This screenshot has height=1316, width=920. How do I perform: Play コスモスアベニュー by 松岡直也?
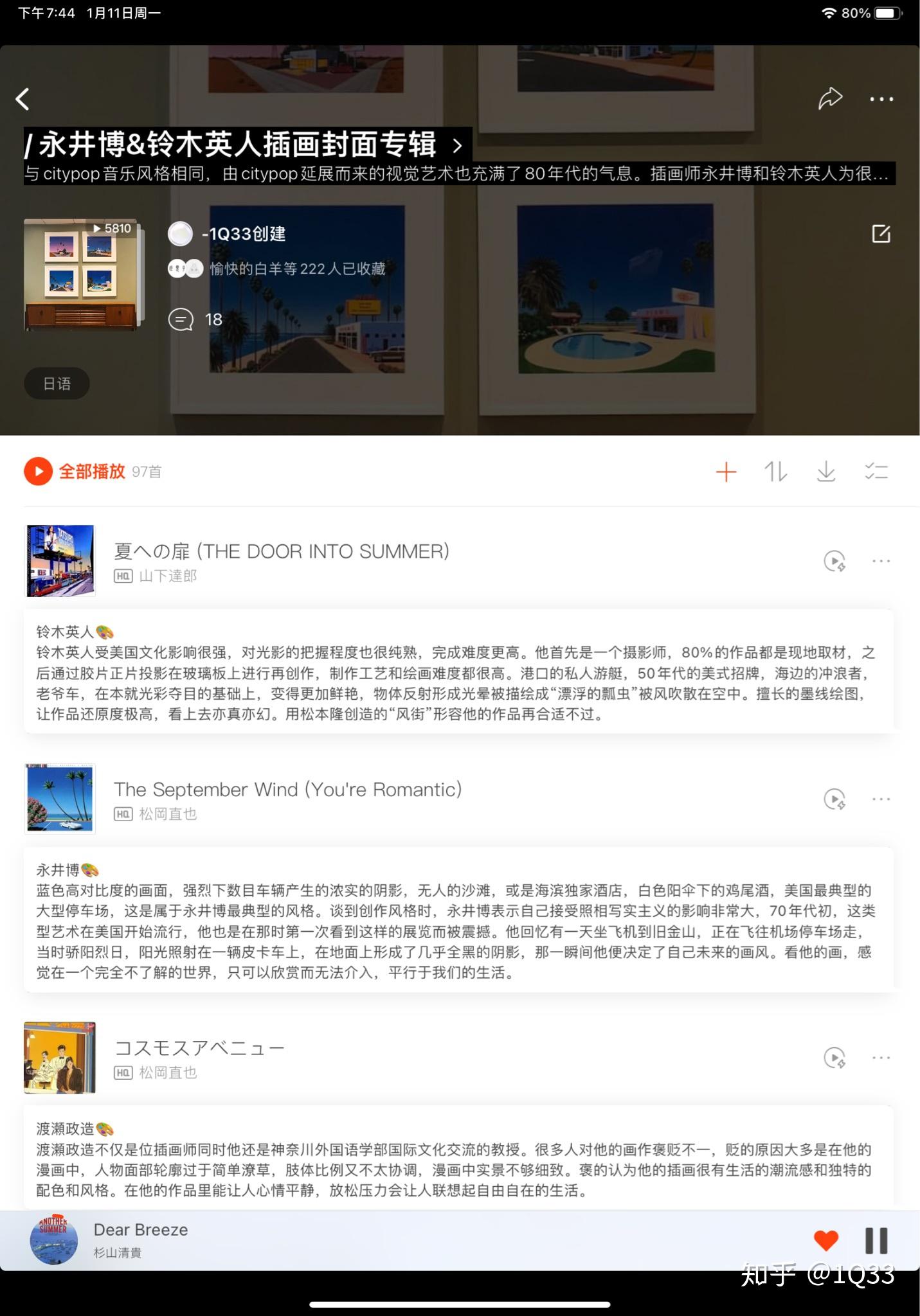click(x=199, y=1048)
